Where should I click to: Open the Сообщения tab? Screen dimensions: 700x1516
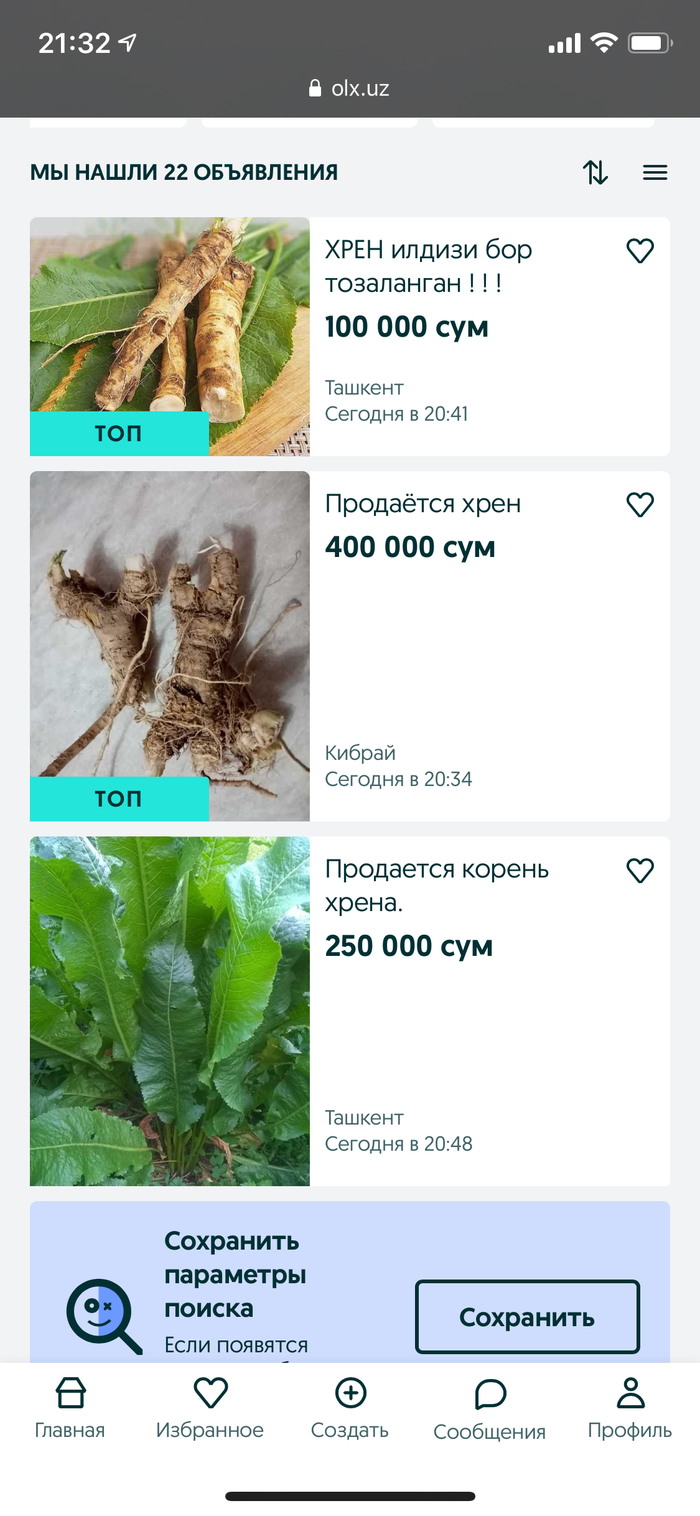pos(490,1408)
